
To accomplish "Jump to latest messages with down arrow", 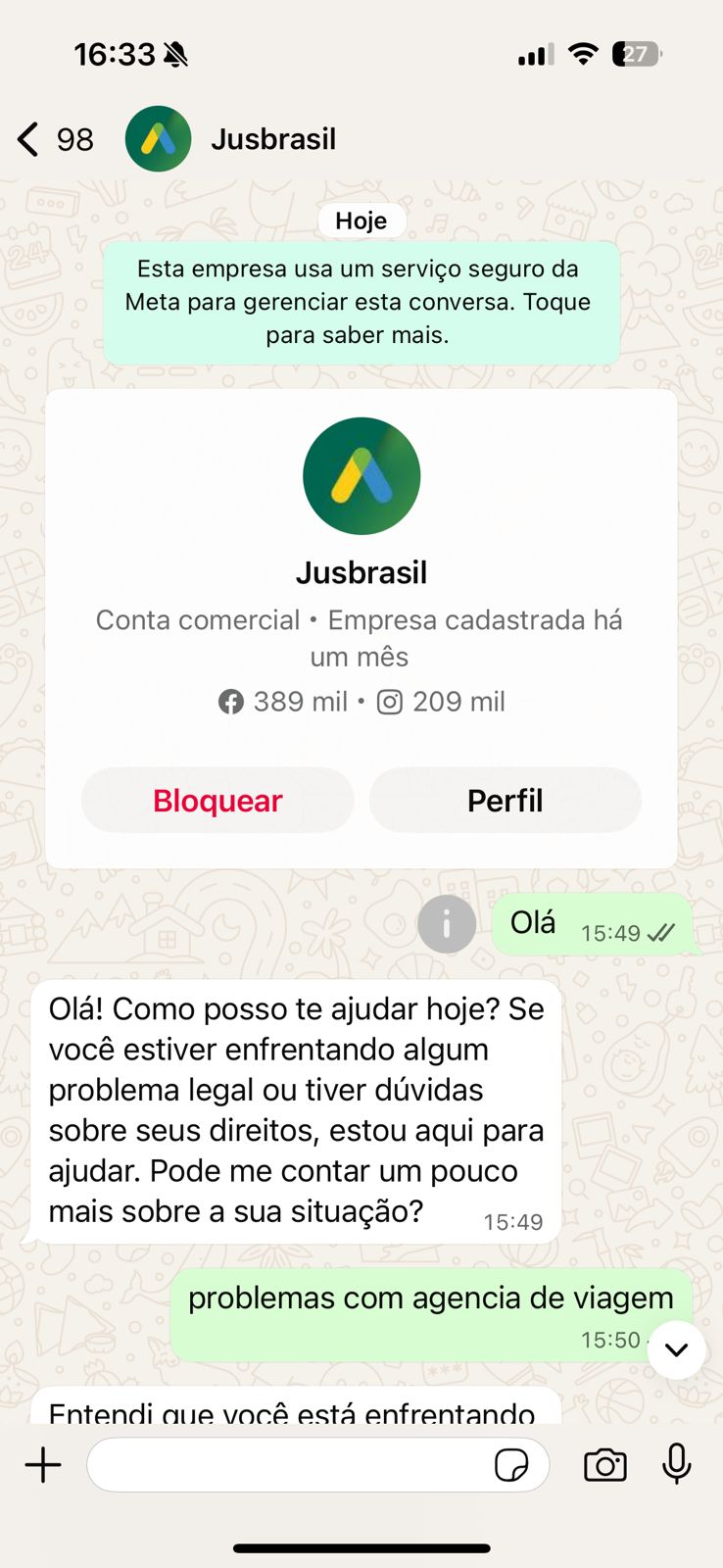I will point(676,1350).
